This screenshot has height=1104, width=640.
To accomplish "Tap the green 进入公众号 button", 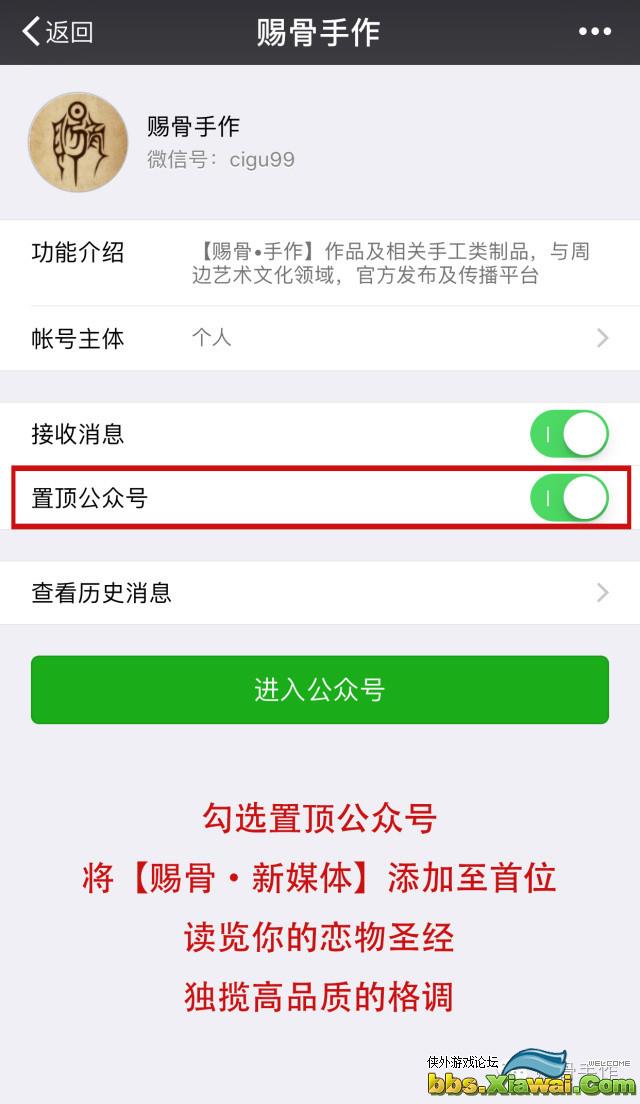I will (320, 689).
